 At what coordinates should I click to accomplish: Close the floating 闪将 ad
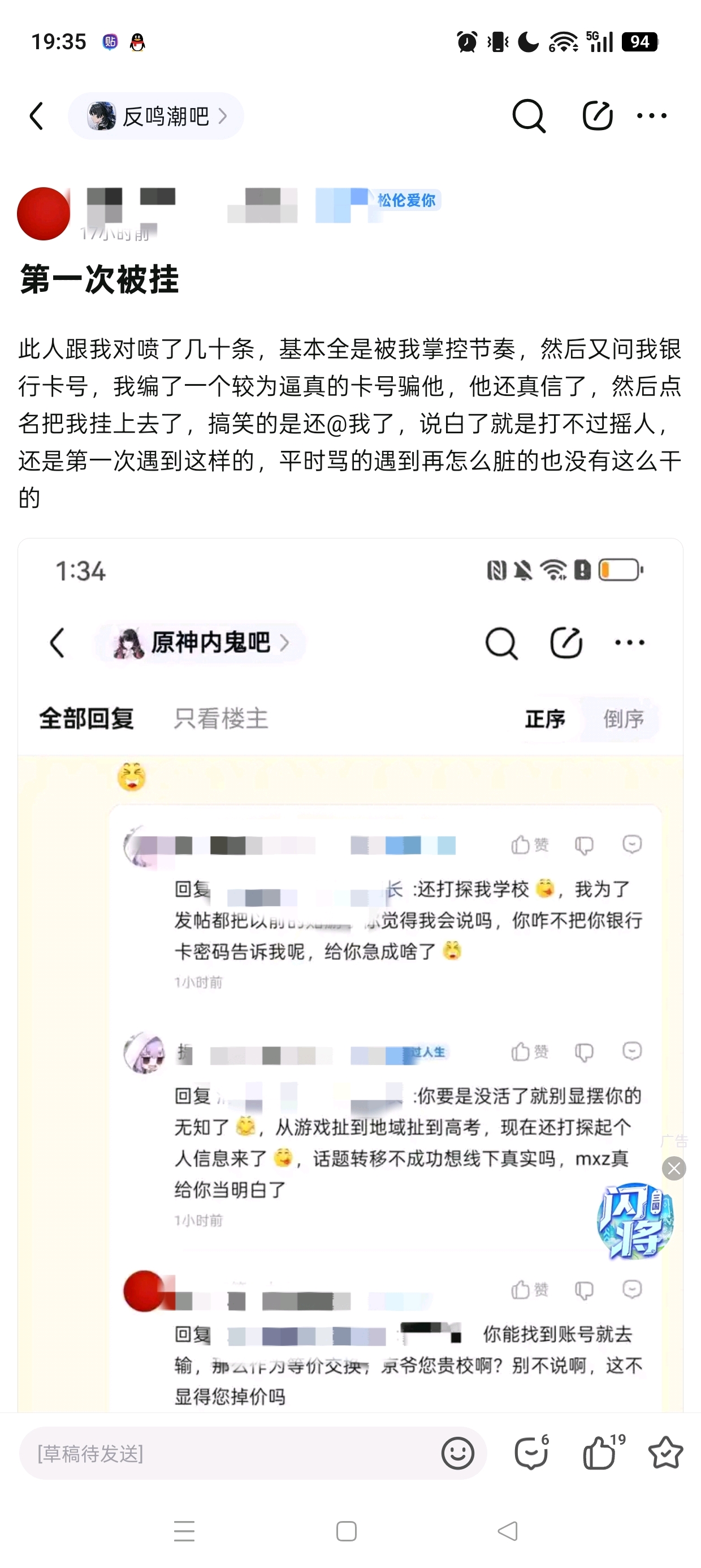coord(674,1168)
